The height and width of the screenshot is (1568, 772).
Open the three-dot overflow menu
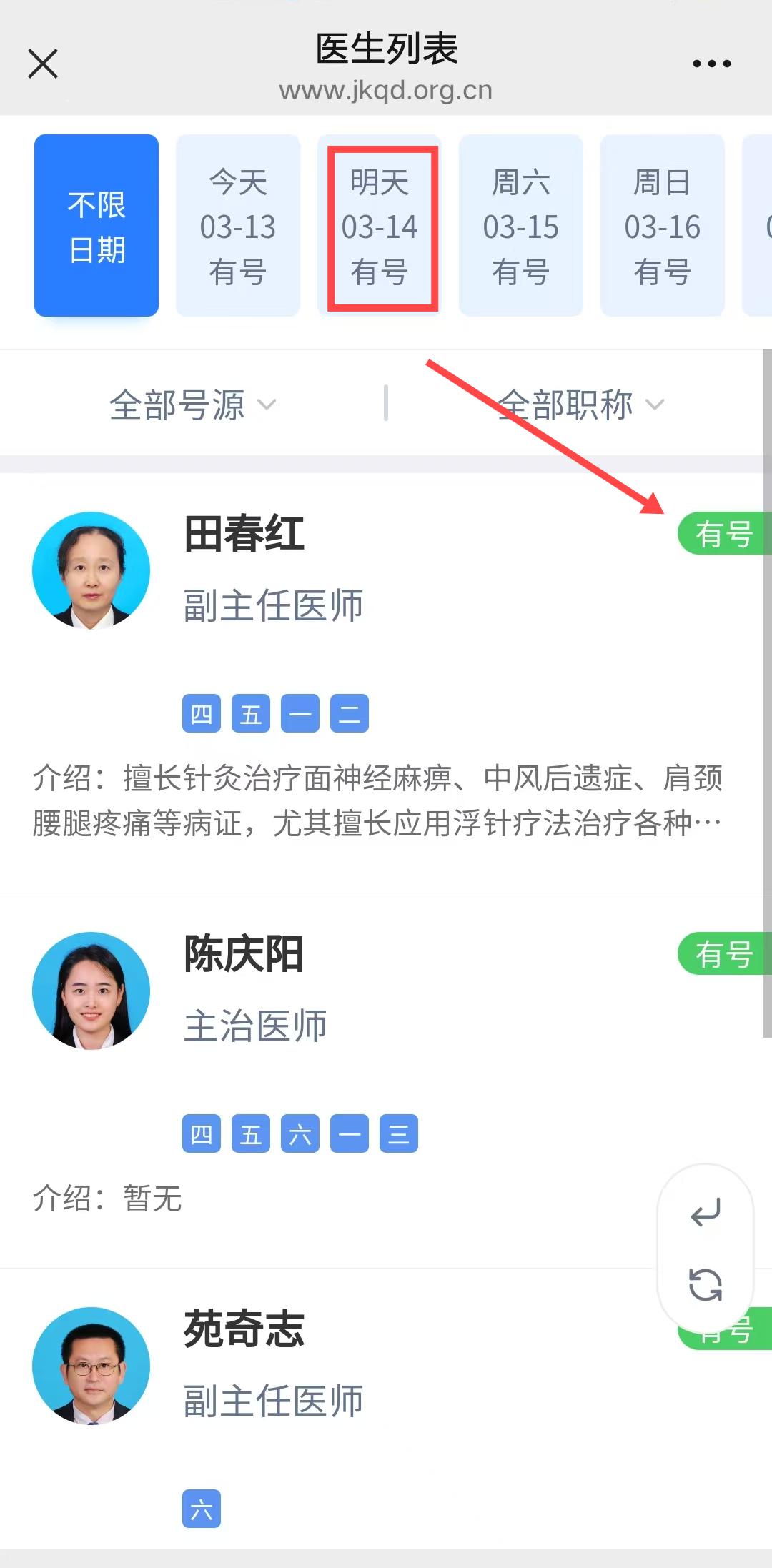click(711, 64)
